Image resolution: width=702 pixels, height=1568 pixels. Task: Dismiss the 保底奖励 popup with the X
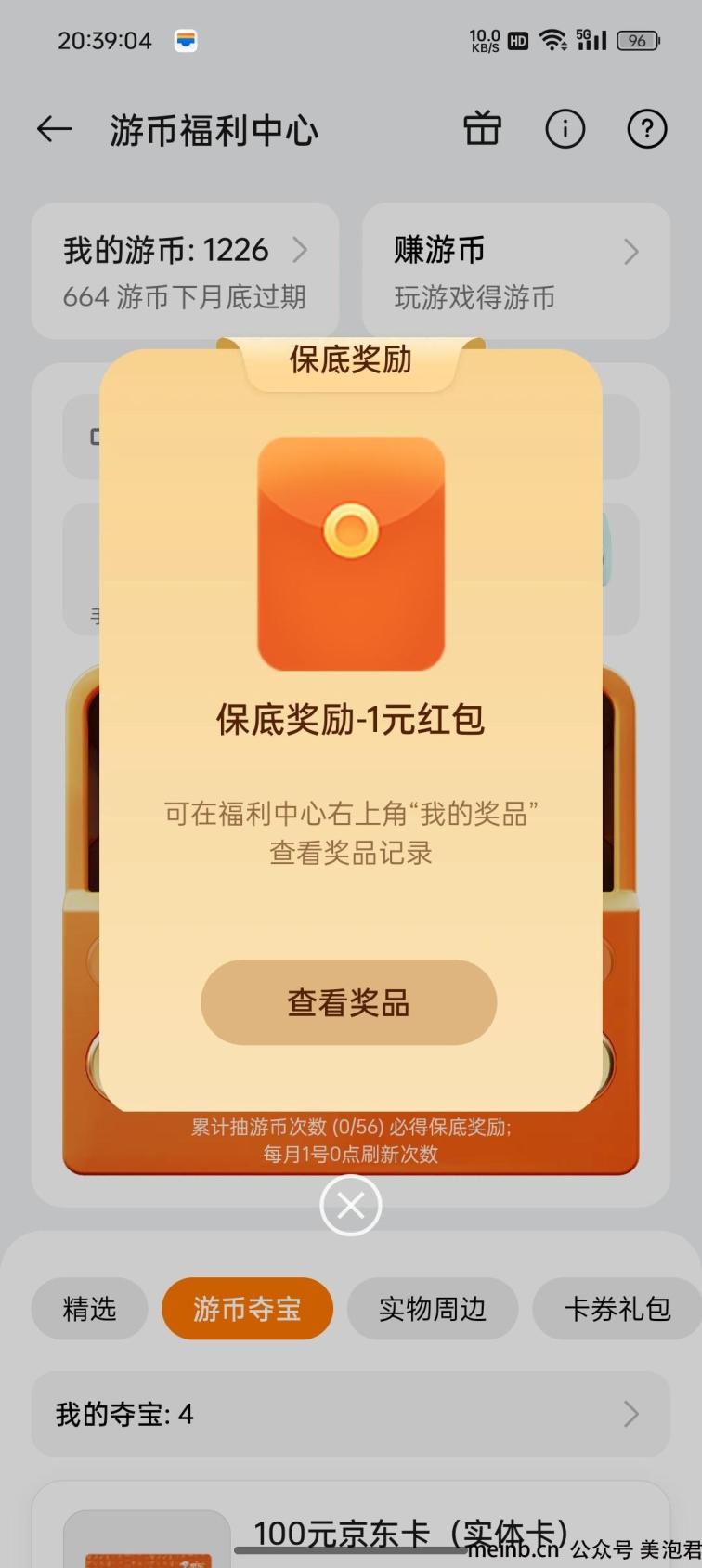(x=350, y=1206)
